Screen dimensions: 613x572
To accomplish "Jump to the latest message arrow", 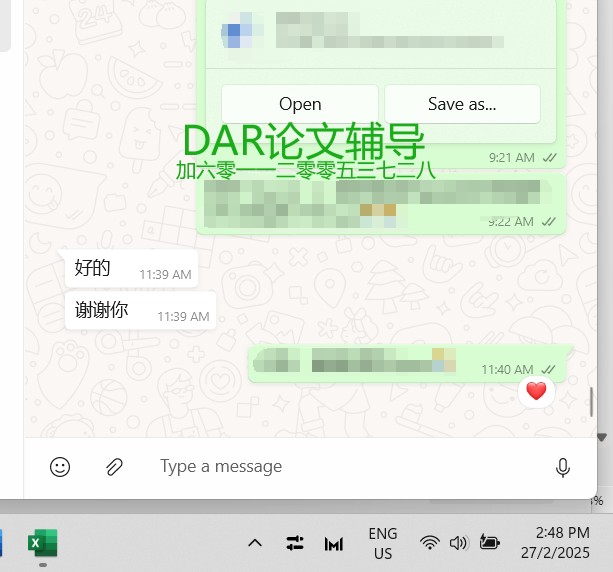I will click(x=601, y=437).
